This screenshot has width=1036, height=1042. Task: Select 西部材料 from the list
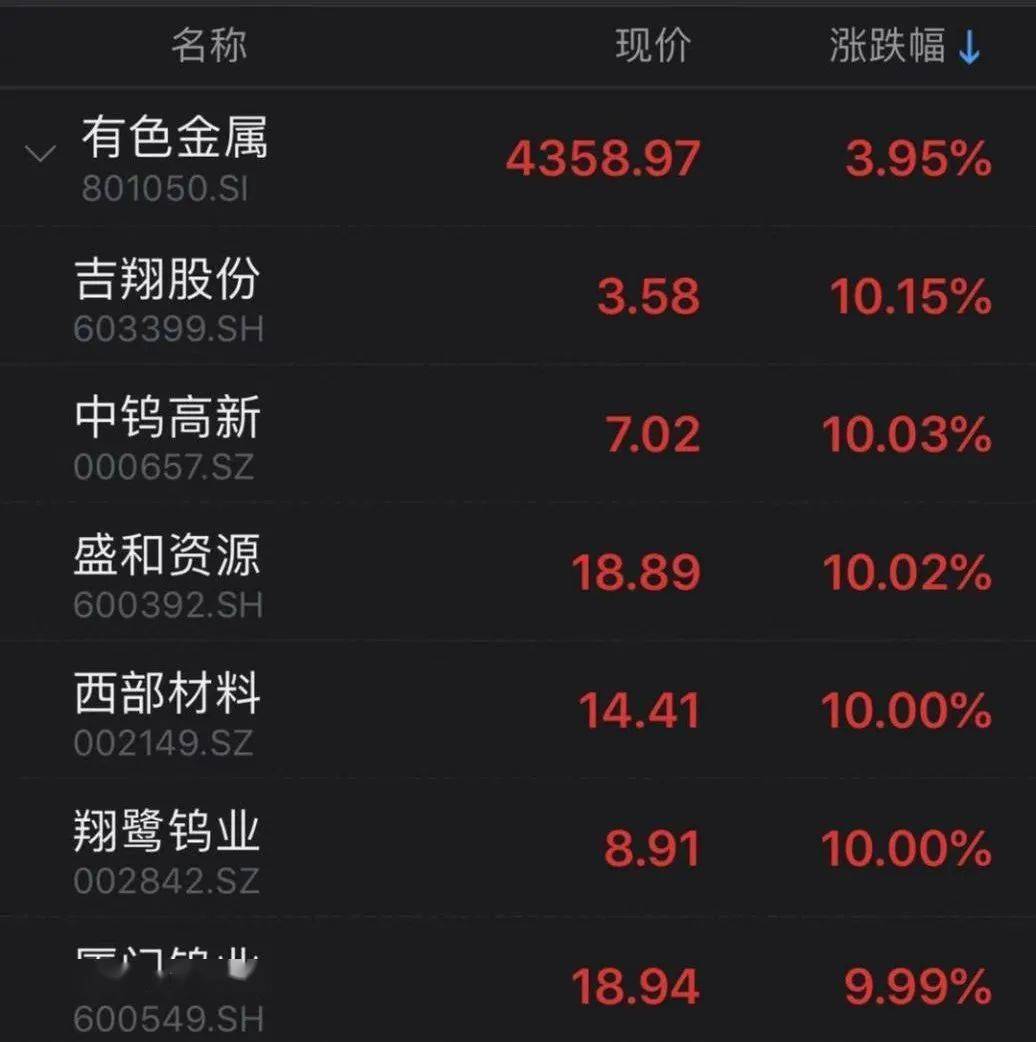[x=168, y=710]
